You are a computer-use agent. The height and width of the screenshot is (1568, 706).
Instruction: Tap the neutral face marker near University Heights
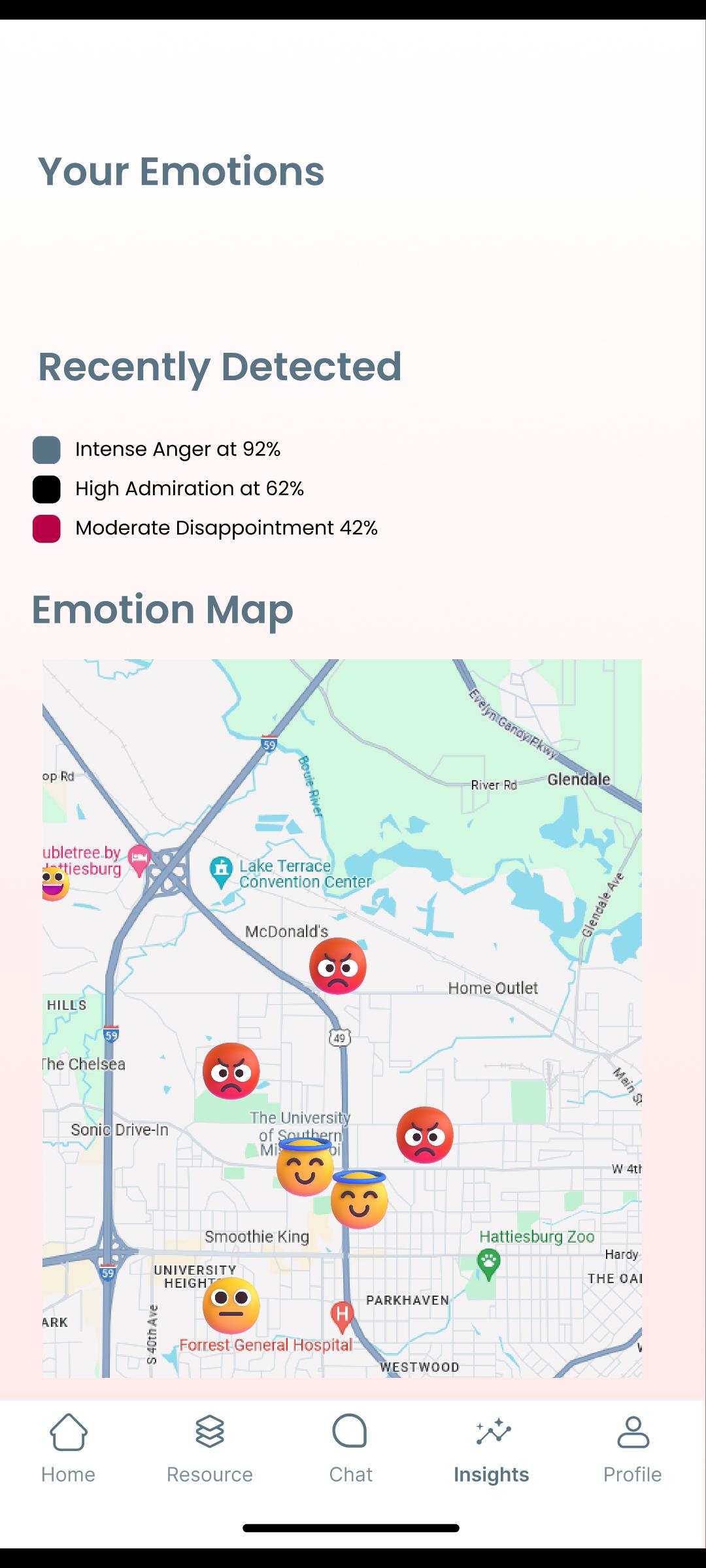231,1305
